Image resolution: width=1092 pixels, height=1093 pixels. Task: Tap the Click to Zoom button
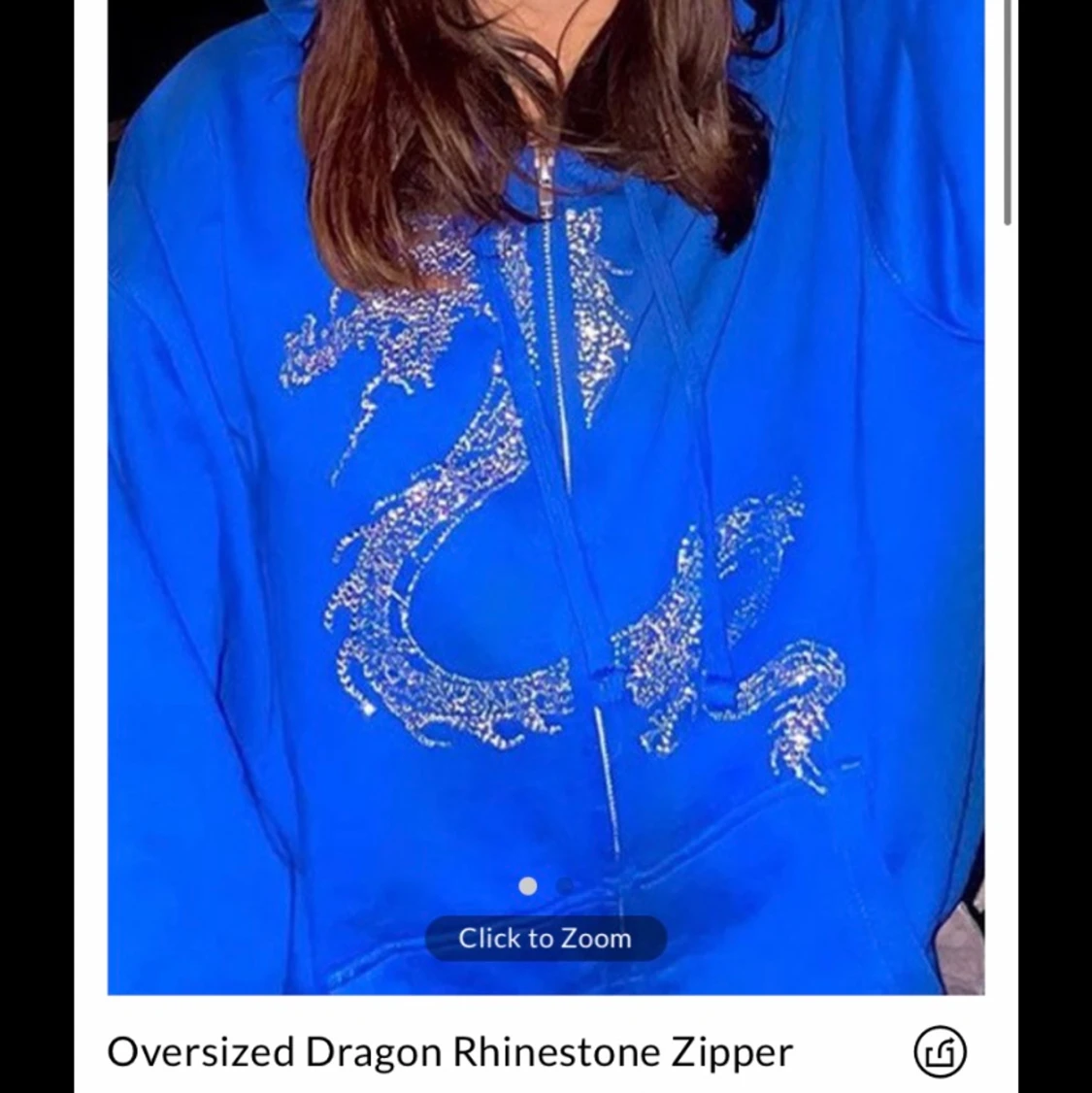546,939
